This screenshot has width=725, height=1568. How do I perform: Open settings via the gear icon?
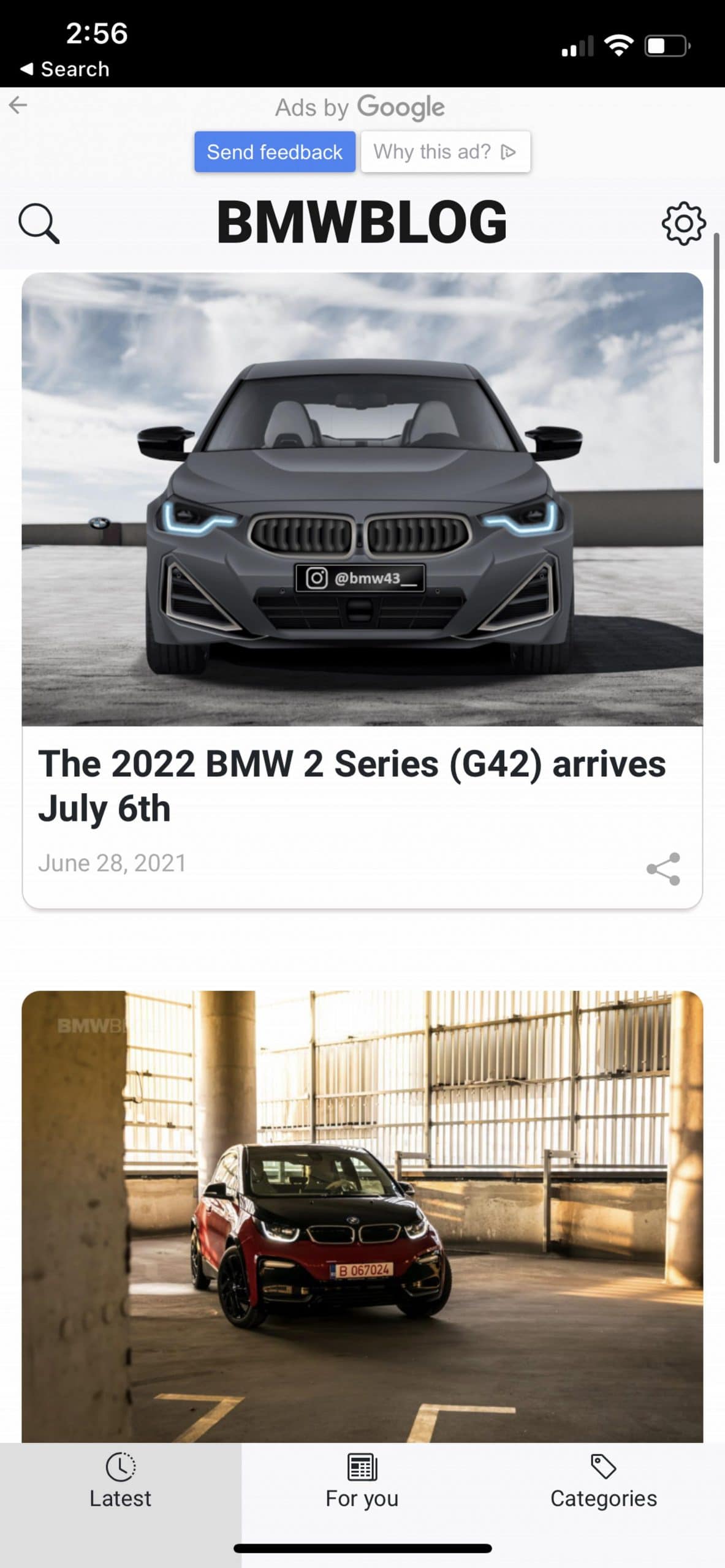click(x=683, y=224)
